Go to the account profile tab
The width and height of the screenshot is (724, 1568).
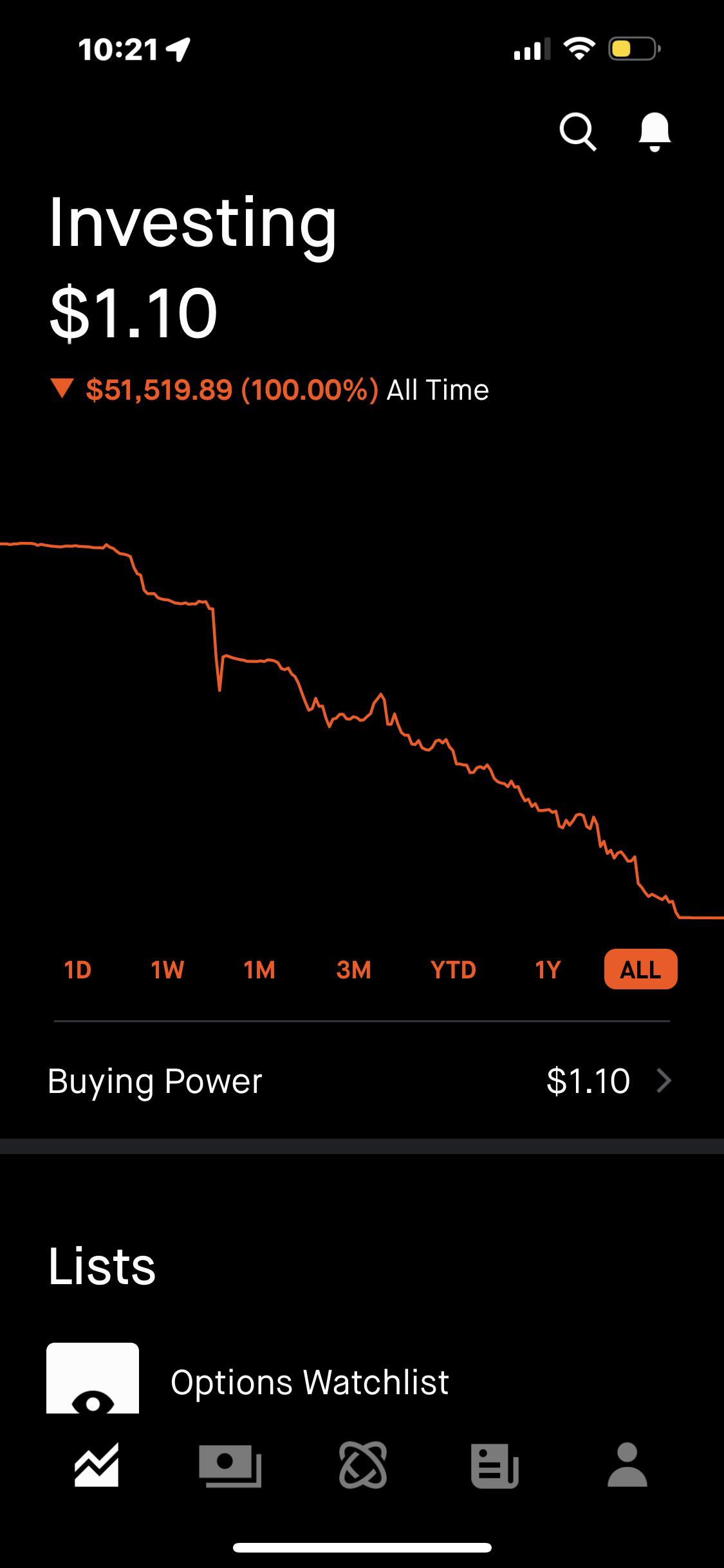pos(627,1465)
